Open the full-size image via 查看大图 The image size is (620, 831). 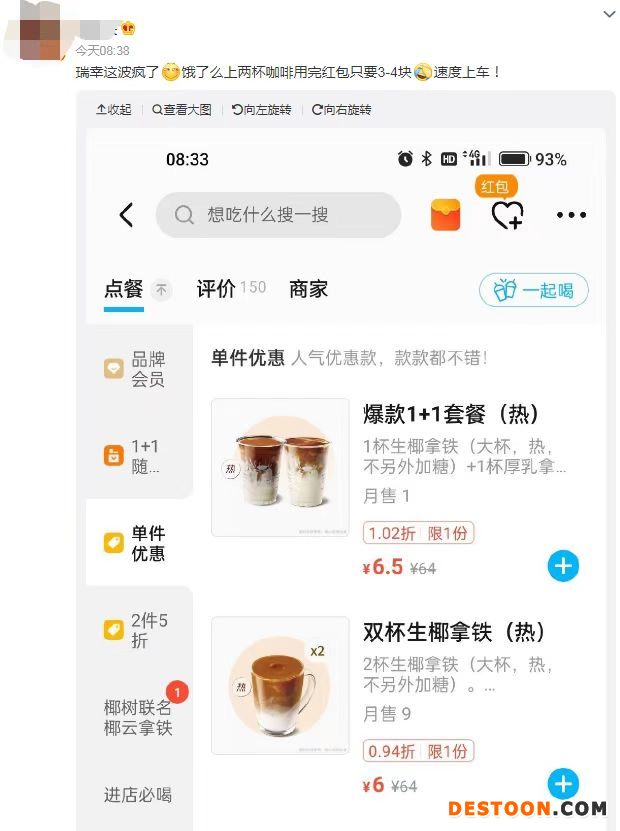181,110
